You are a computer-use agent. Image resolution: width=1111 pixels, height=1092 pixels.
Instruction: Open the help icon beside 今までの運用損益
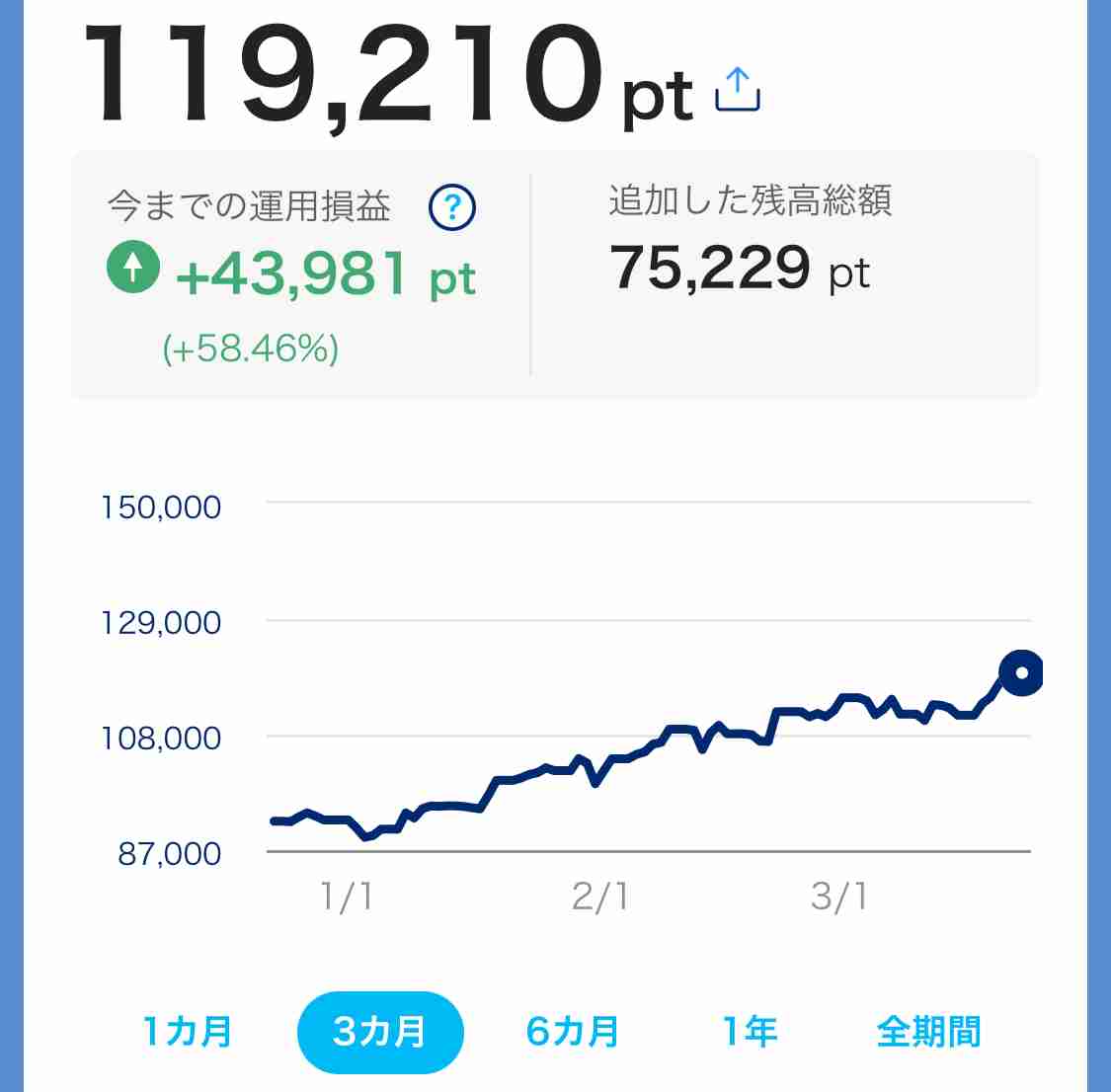tap(452, 207)
